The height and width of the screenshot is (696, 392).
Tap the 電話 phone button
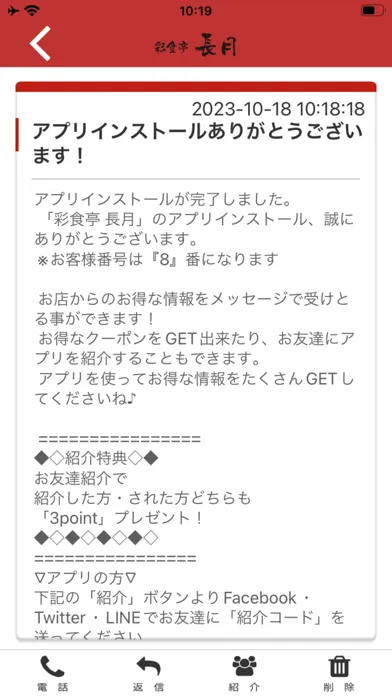click(x=52, y=672)
